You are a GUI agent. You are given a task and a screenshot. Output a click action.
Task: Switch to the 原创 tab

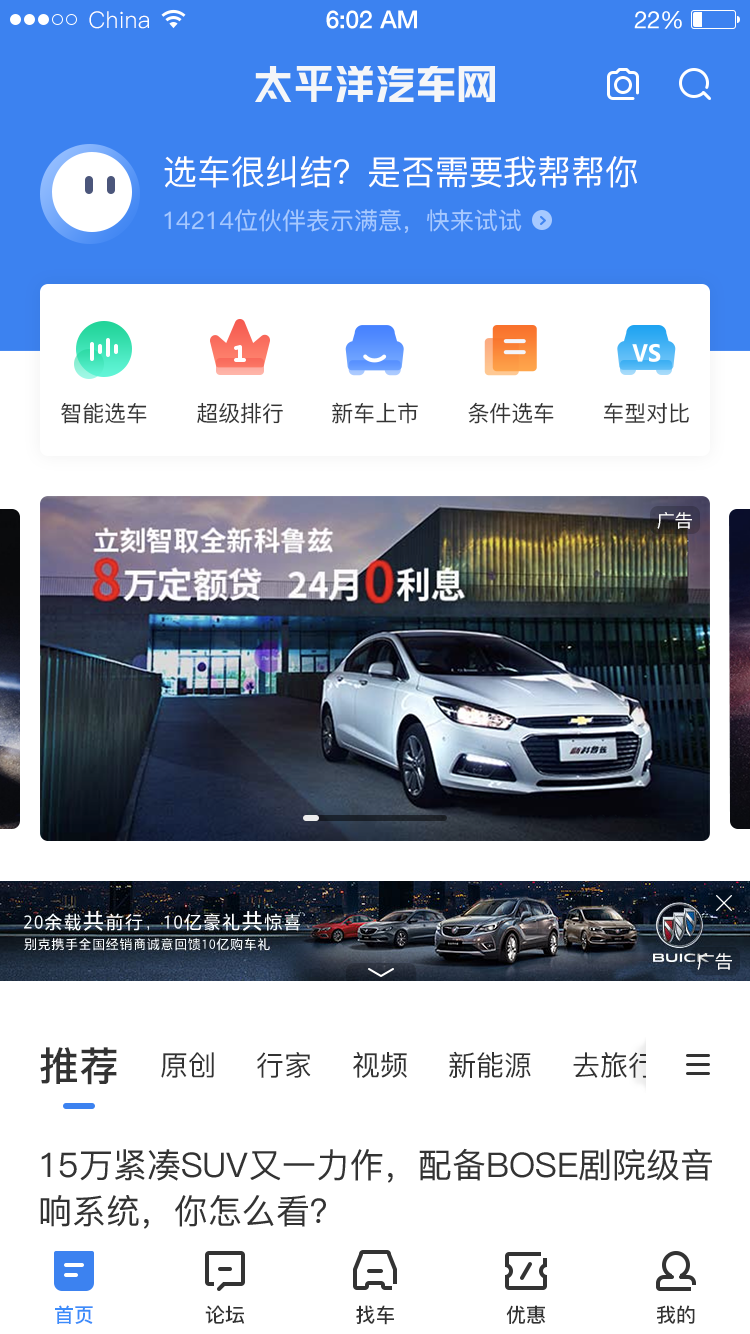pos(187,1066)
